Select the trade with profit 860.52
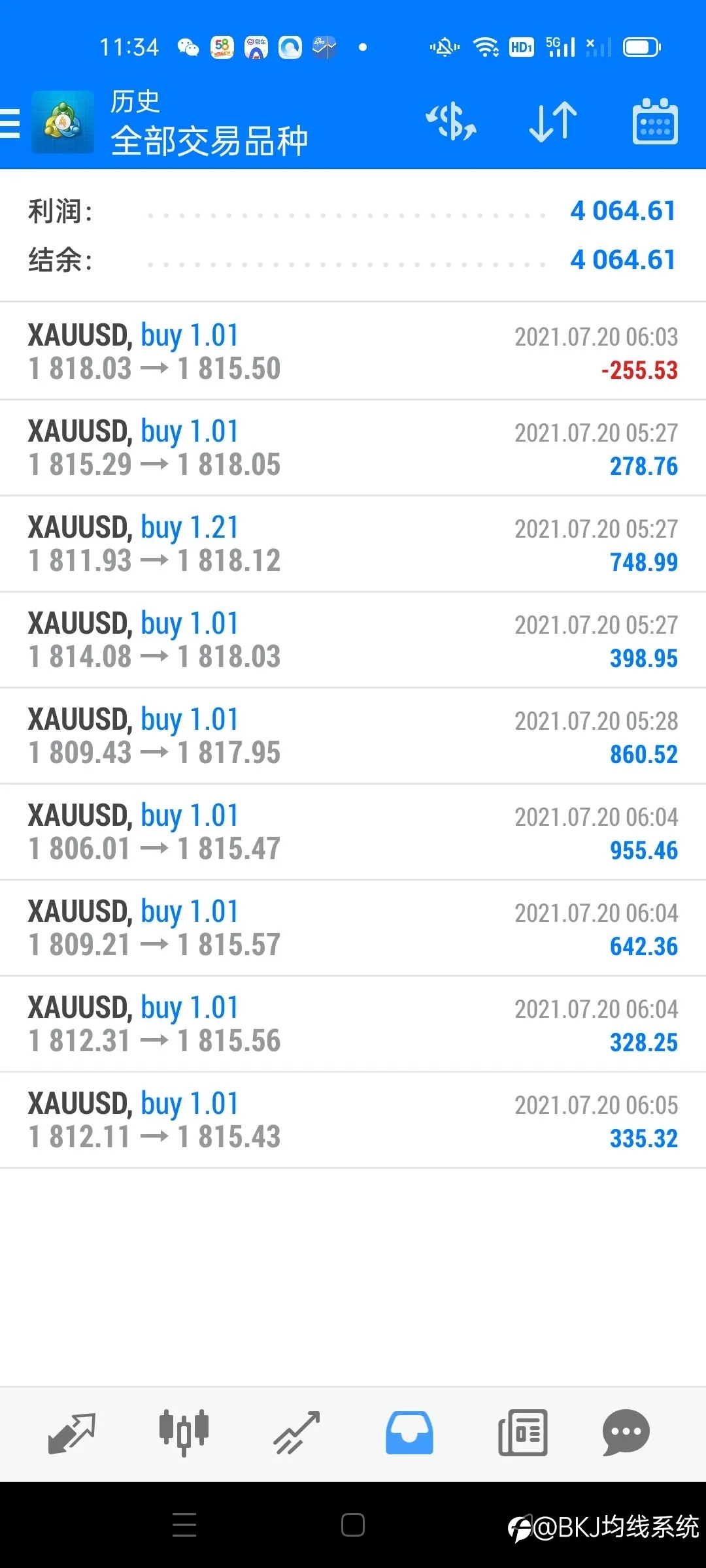 (x=353, y=736)
